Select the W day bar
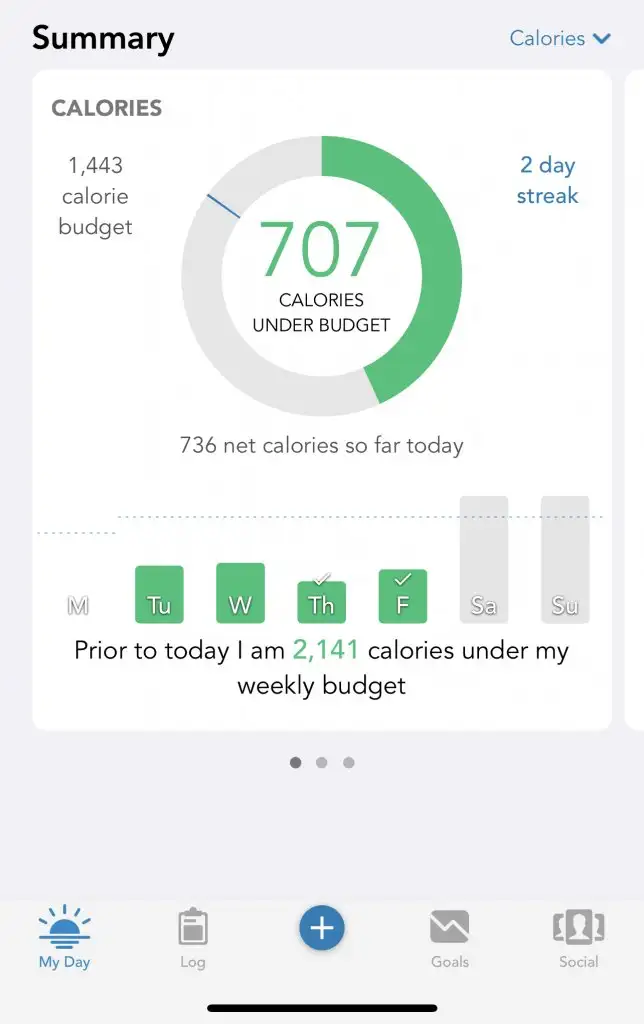 [x=240, y=593]
